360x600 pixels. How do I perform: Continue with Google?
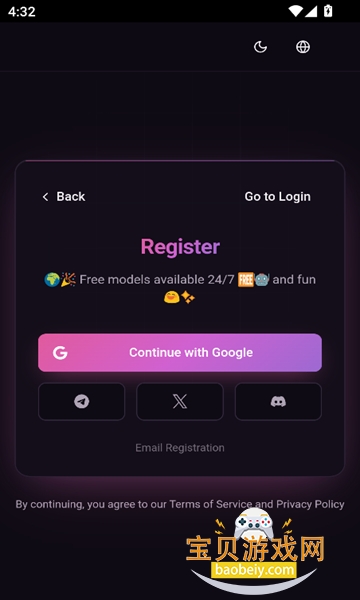click(x=180, y=352)
